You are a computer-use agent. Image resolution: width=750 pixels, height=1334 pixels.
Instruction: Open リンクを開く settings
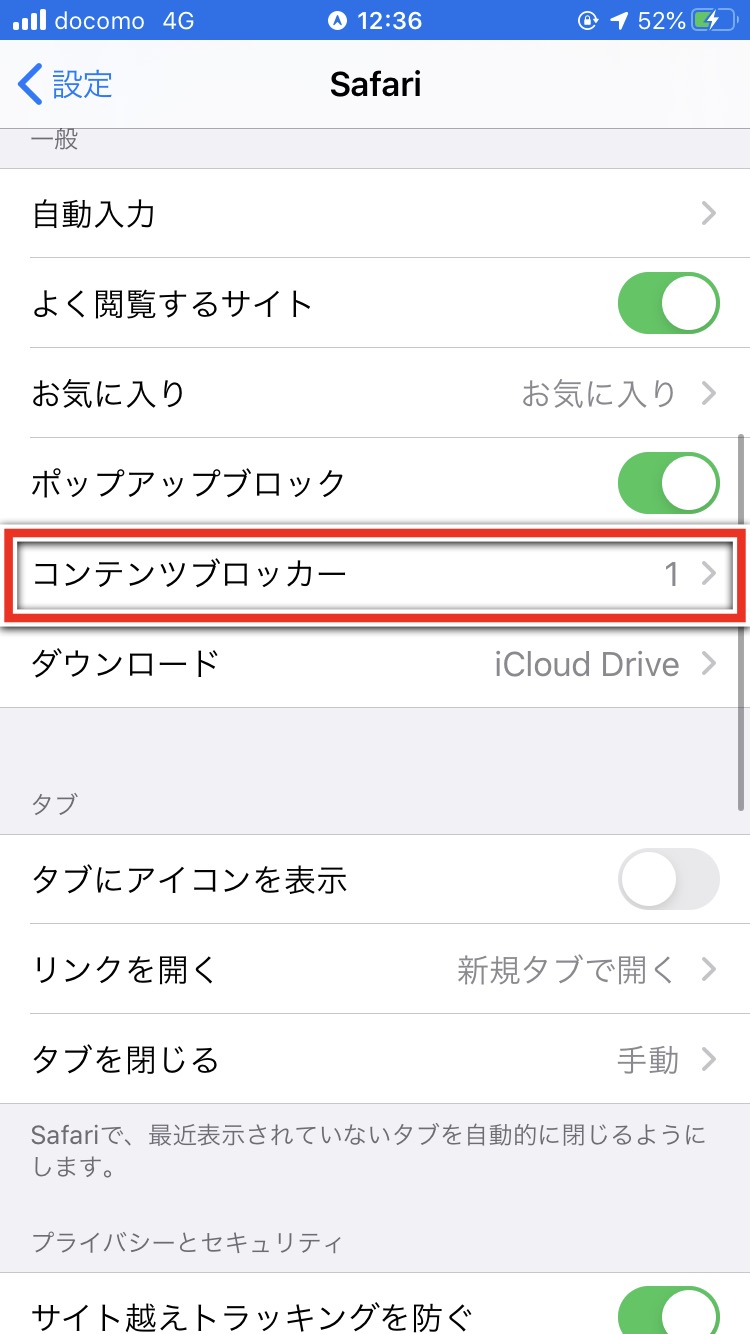coord(375,969)
